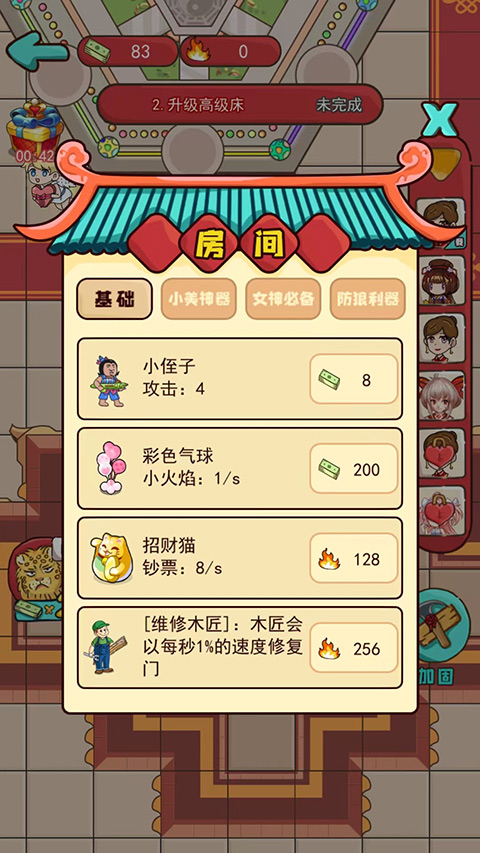Hire 维修木匠 for 256 flames
Screen dimensions: 480x853
[x=354, y=648]
